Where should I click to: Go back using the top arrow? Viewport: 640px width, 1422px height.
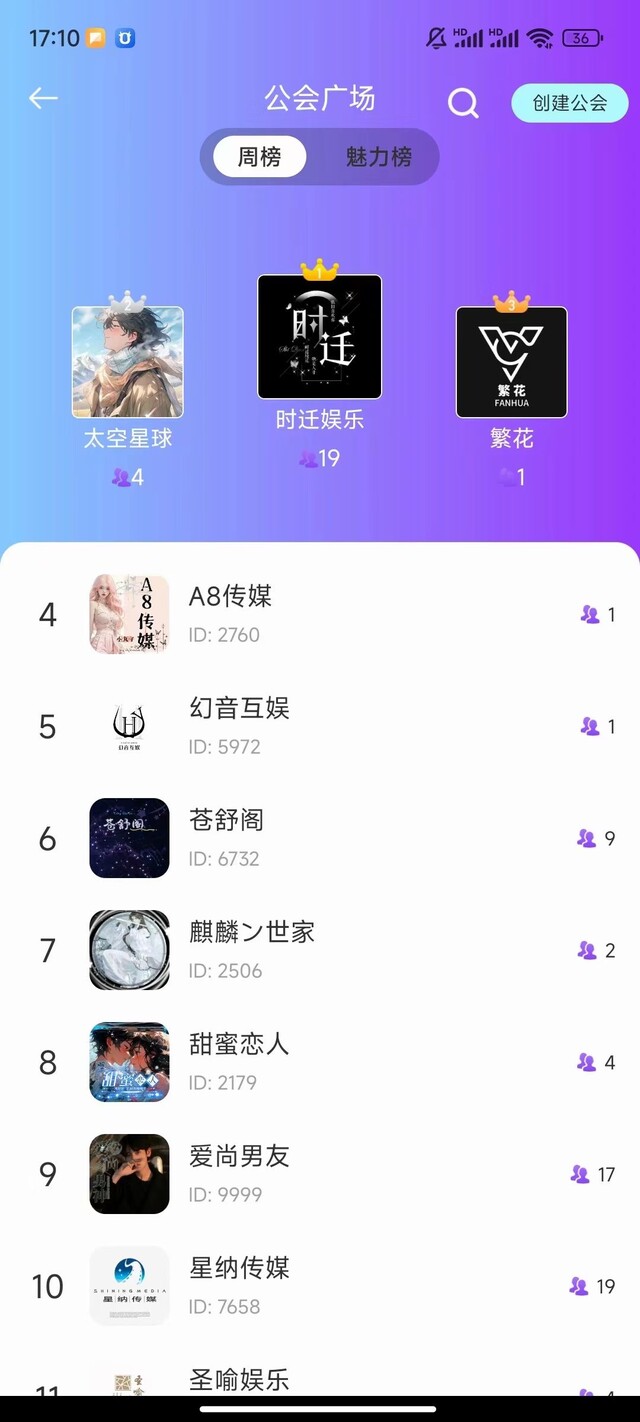pos(43,98)
